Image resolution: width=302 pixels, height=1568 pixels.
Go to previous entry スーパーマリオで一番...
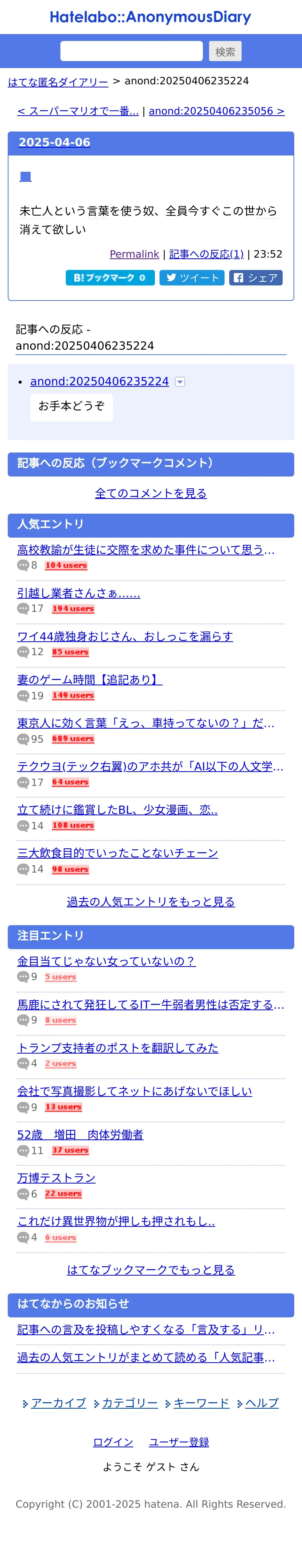[78, 111]
